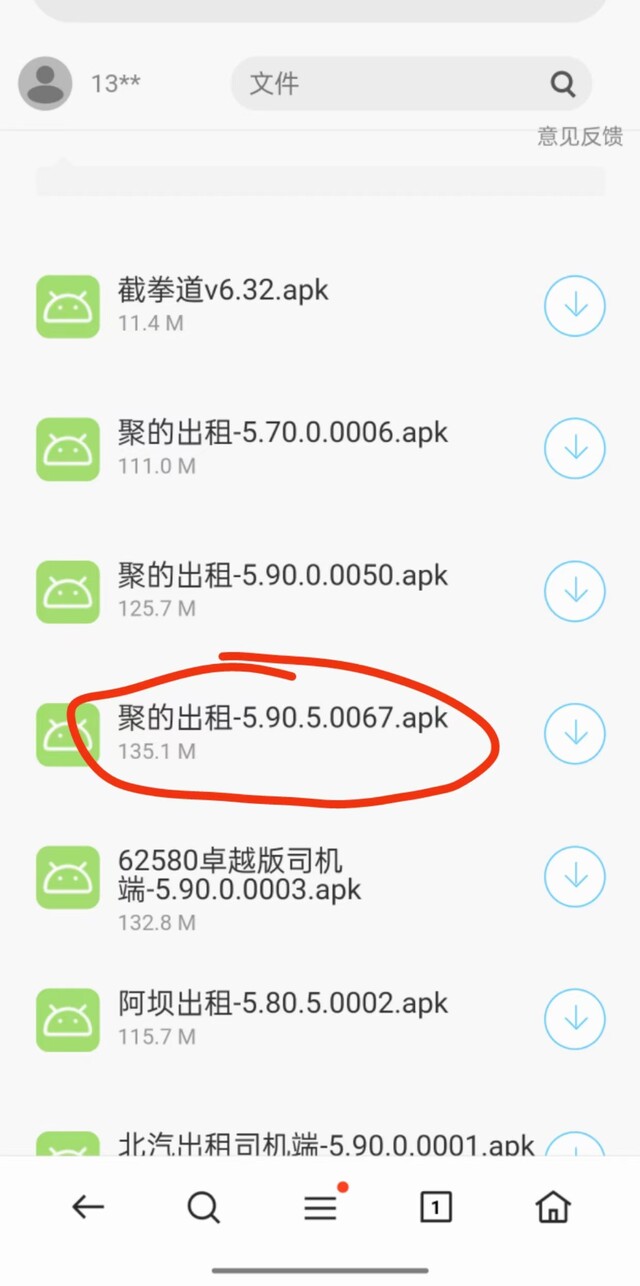640x1286 pixels.
Task: Open browser search from the bottom bar
Action: click(x=204, y=1208)
